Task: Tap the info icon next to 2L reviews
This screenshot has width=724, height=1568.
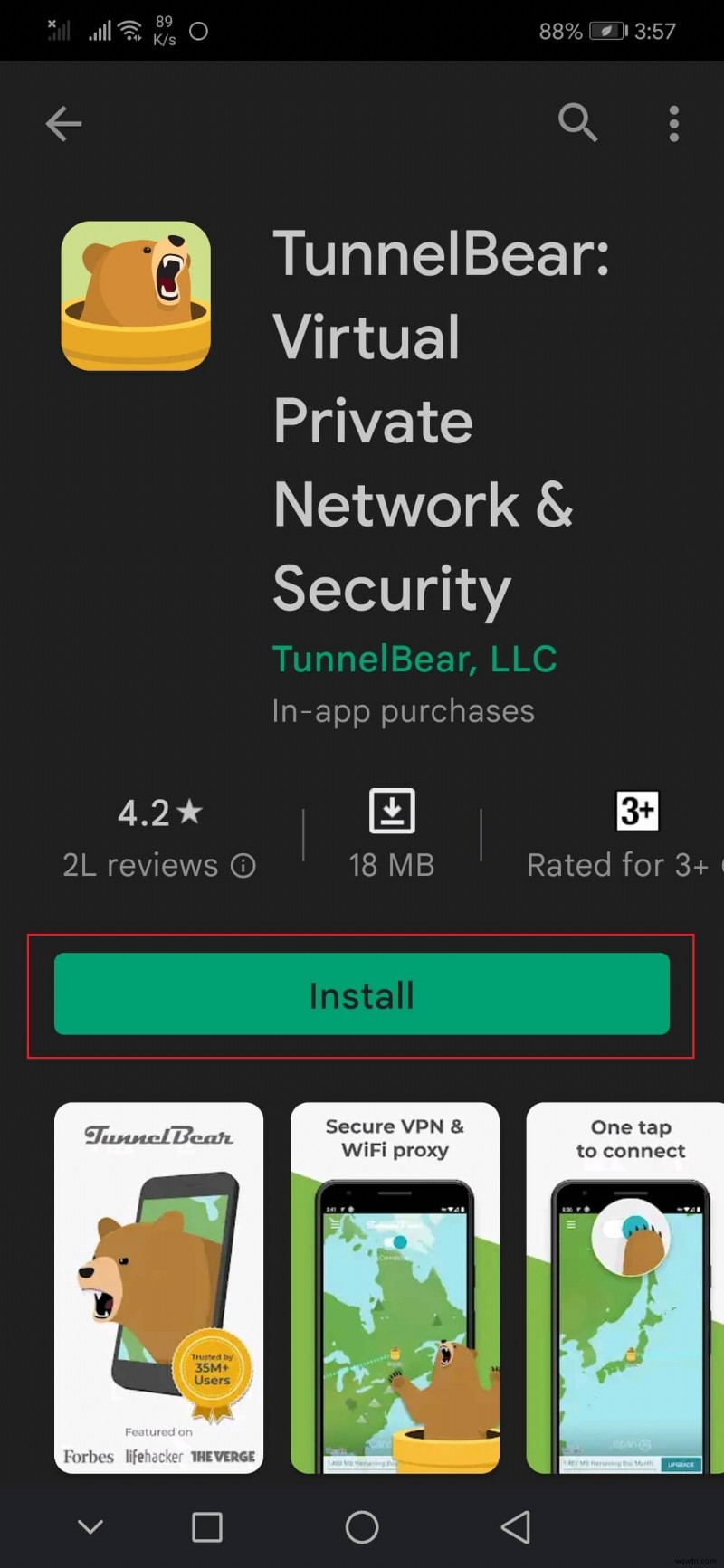Action: (x=243, y=866)
